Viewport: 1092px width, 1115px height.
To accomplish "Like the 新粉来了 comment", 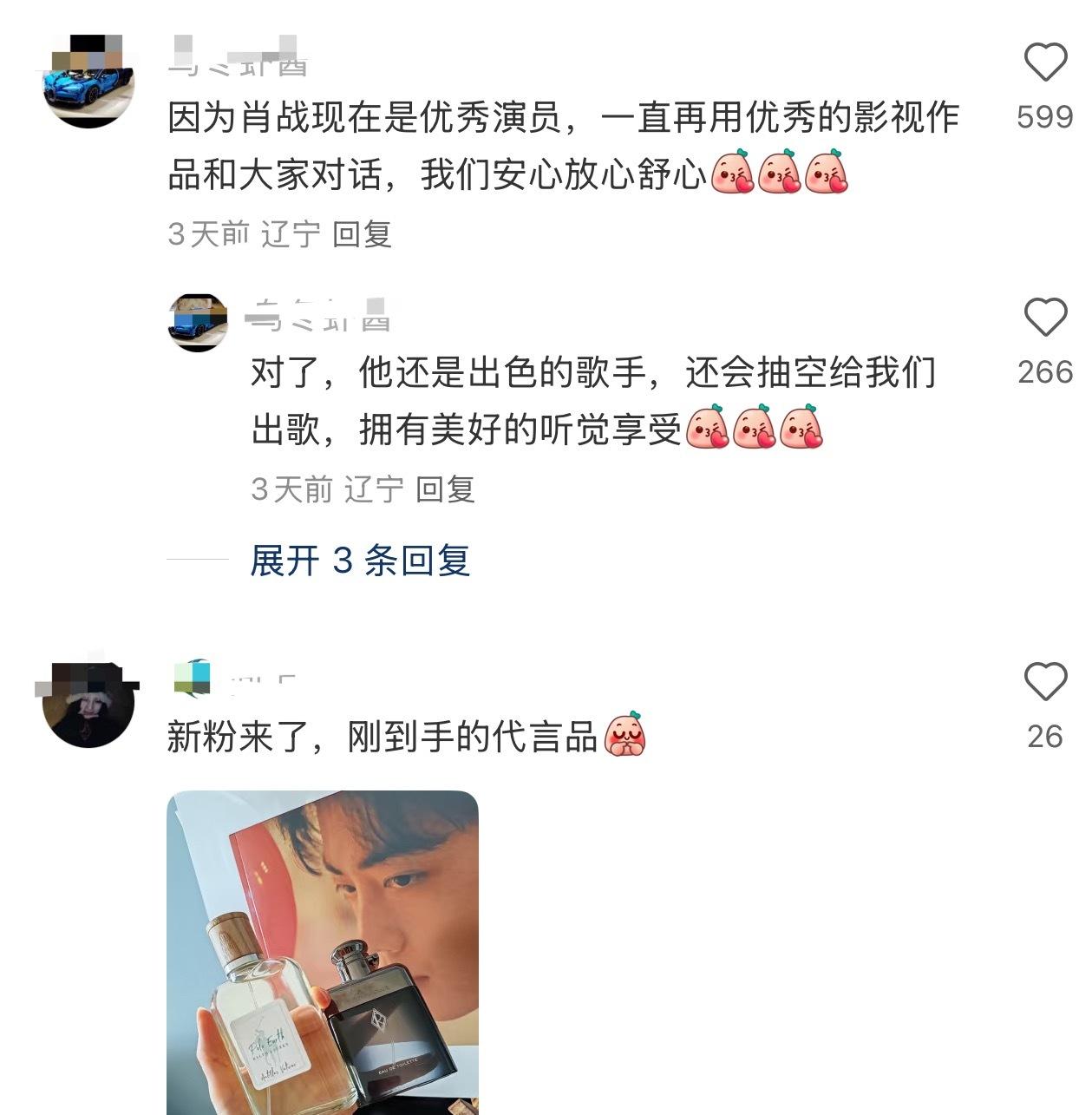I will [x=1045, y=682].
